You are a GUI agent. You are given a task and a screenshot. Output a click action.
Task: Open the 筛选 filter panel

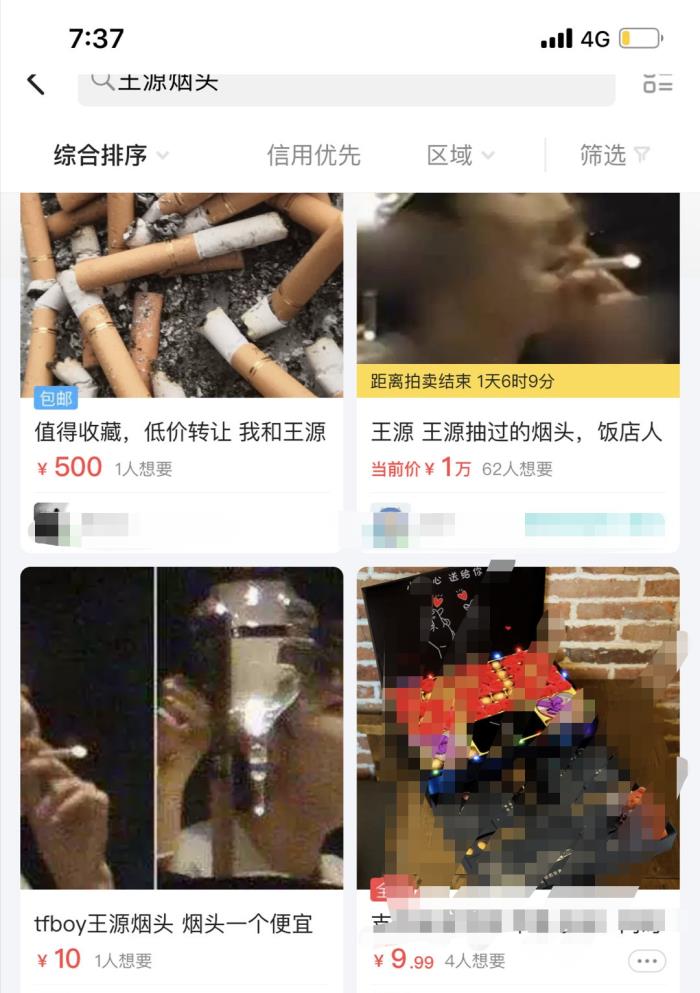tap(614, 155)
